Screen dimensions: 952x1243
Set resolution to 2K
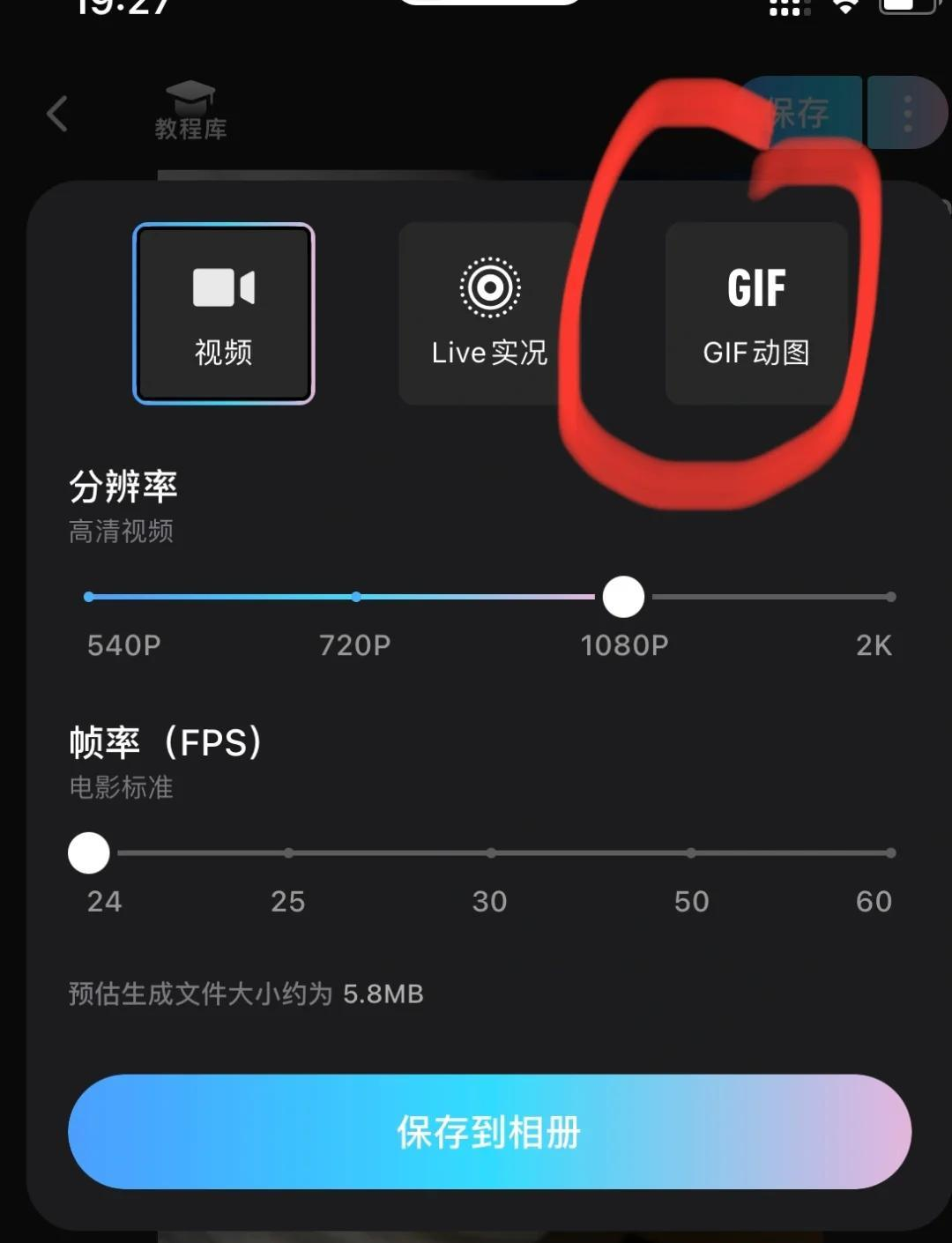890,597
